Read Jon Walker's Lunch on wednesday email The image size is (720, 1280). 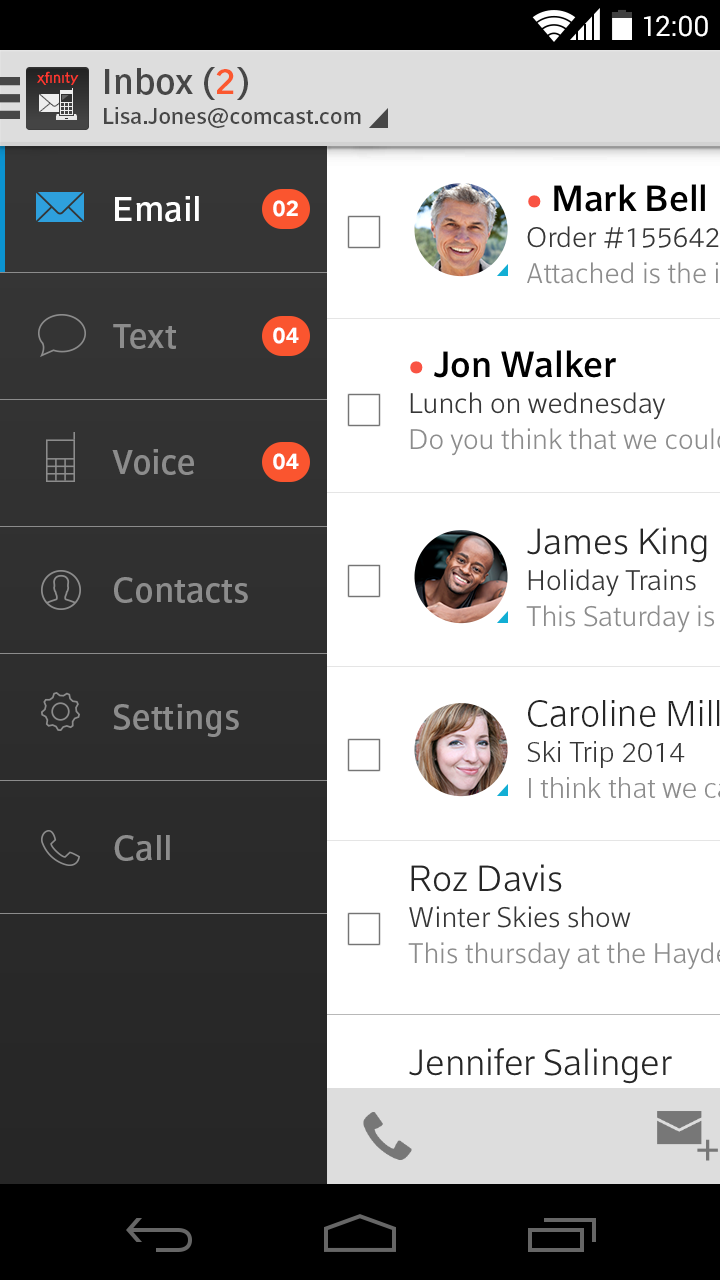[560, 404]
